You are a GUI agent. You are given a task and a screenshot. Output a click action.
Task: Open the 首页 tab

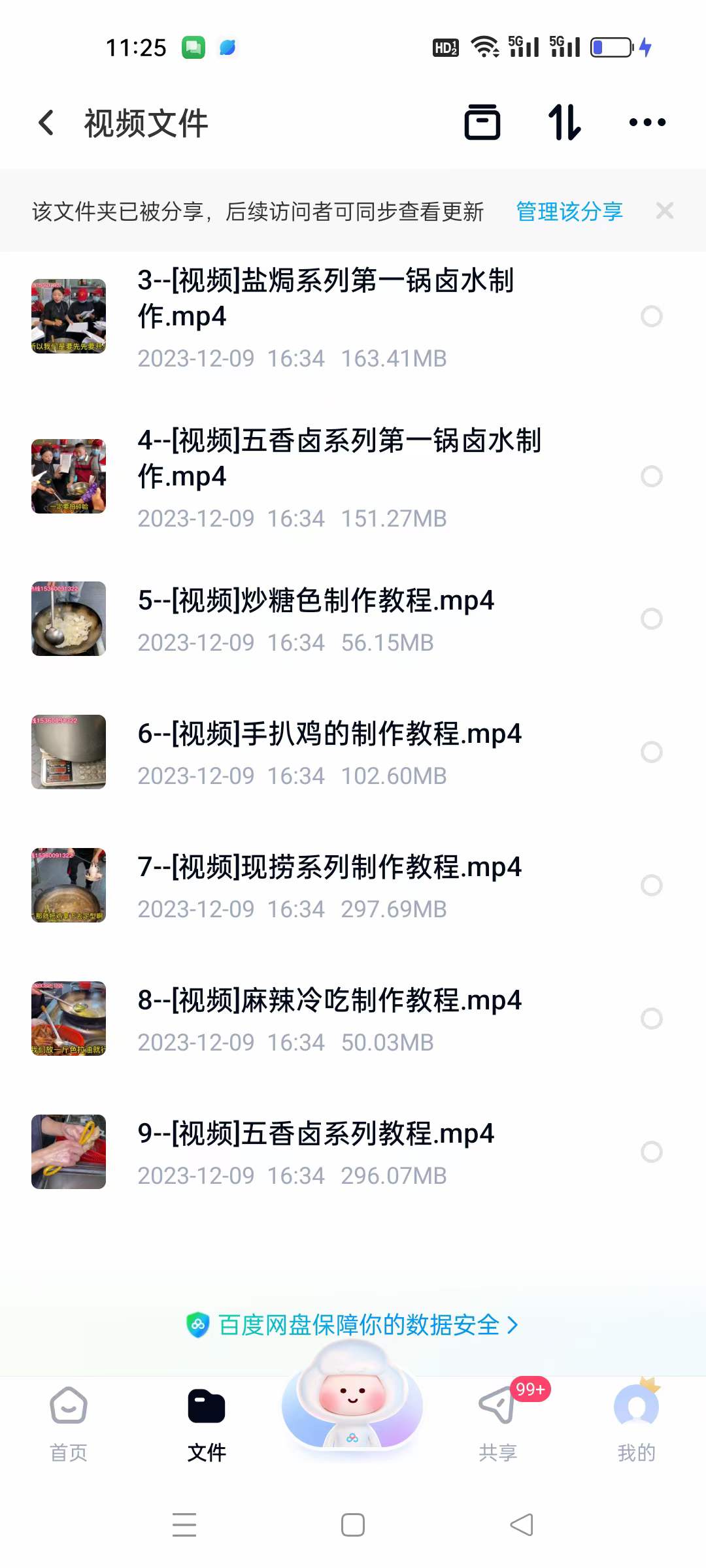point(68,1424)
